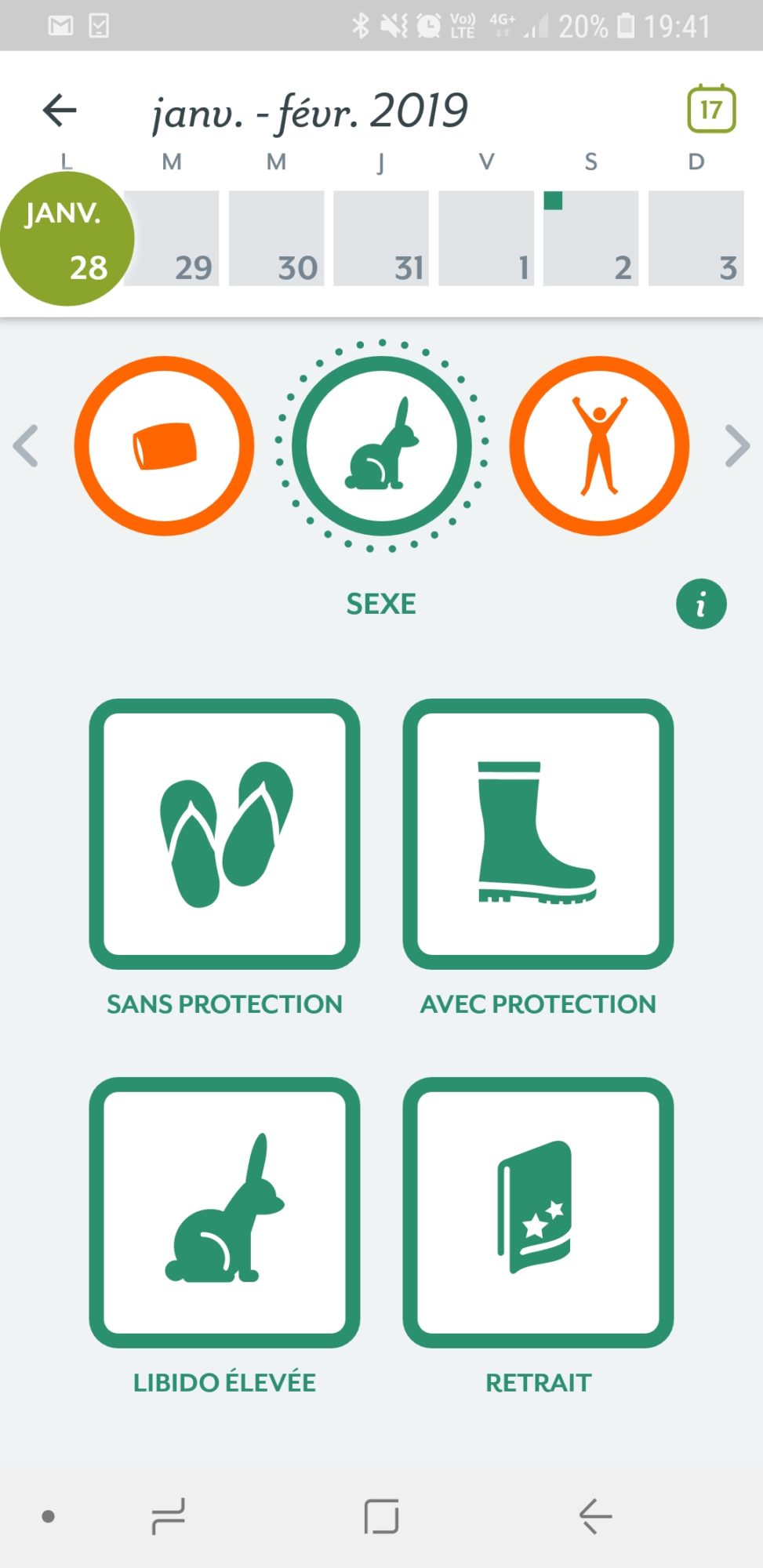Screen dimensions: 763x1568
Task: Pick Thursday 31 in the date row
Action: (x=381, y=238)
